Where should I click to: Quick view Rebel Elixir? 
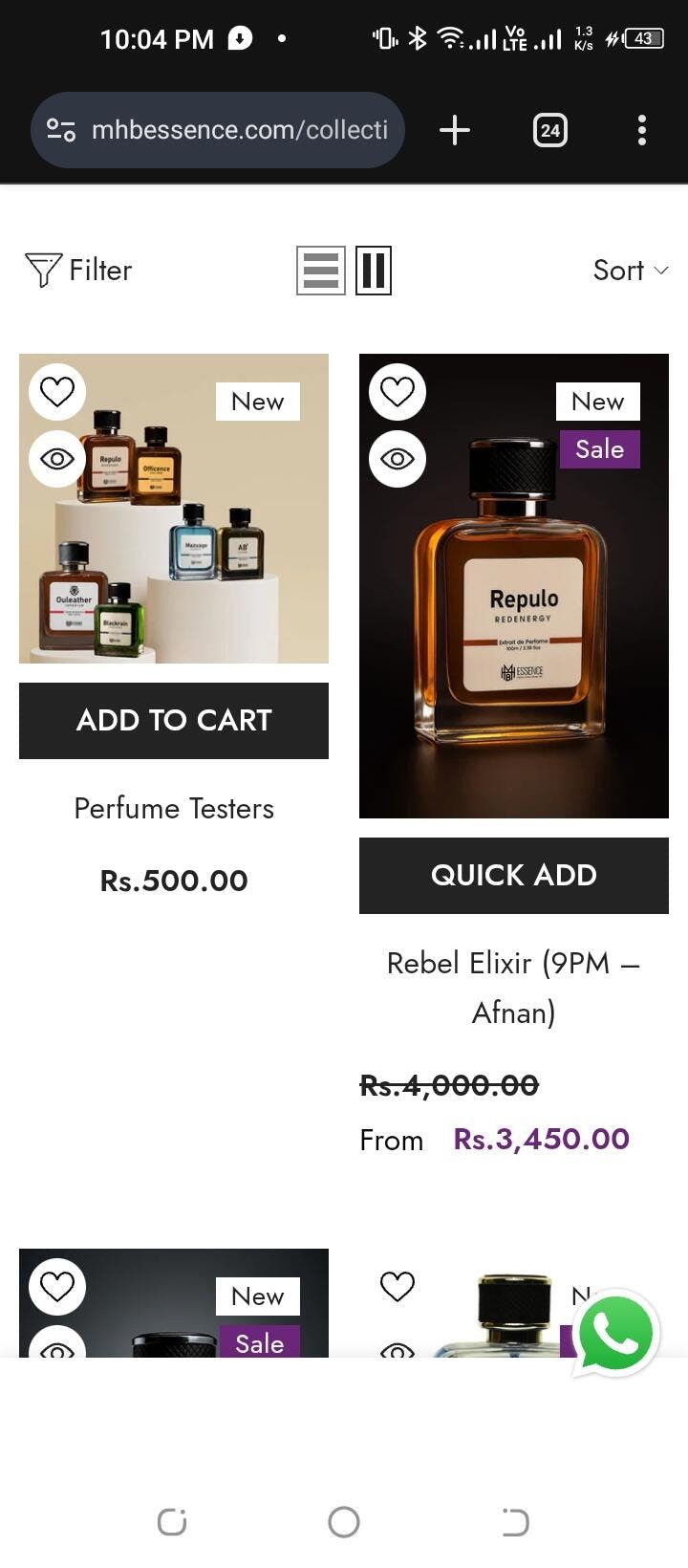click(398, 459)
